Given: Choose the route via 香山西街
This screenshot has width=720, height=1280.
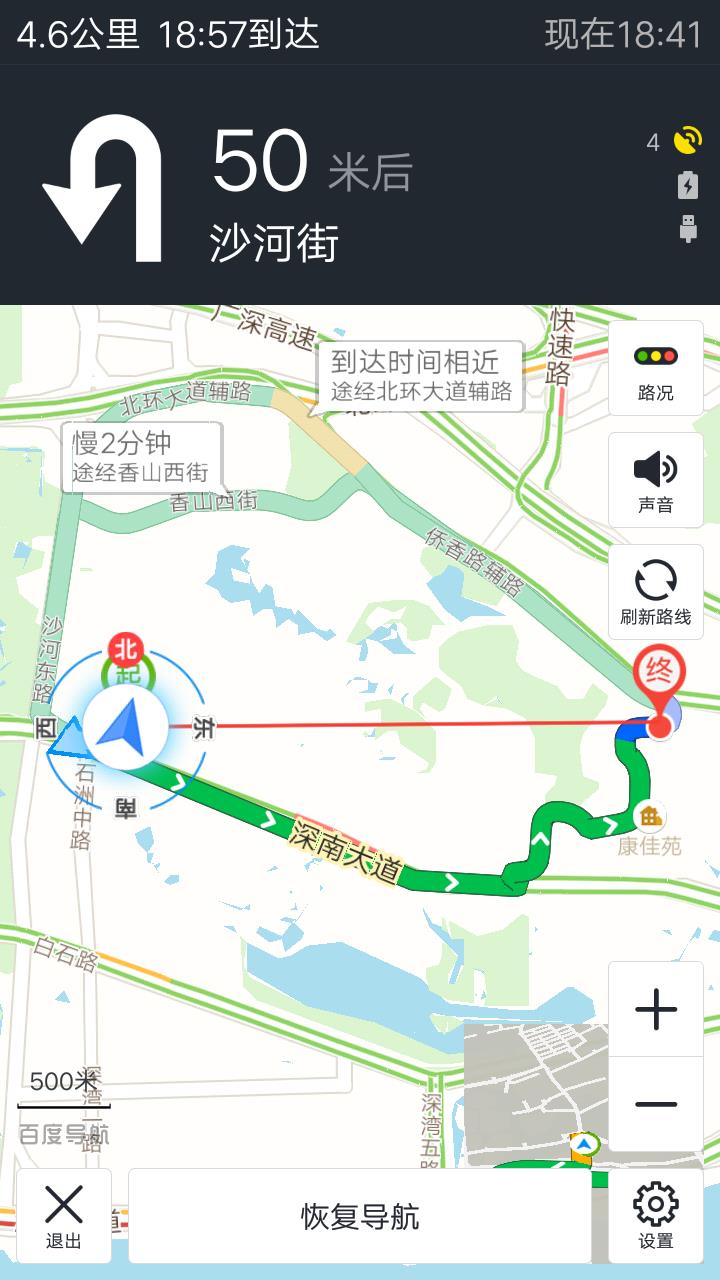Looking at the screenshot, I should [140, 457].
